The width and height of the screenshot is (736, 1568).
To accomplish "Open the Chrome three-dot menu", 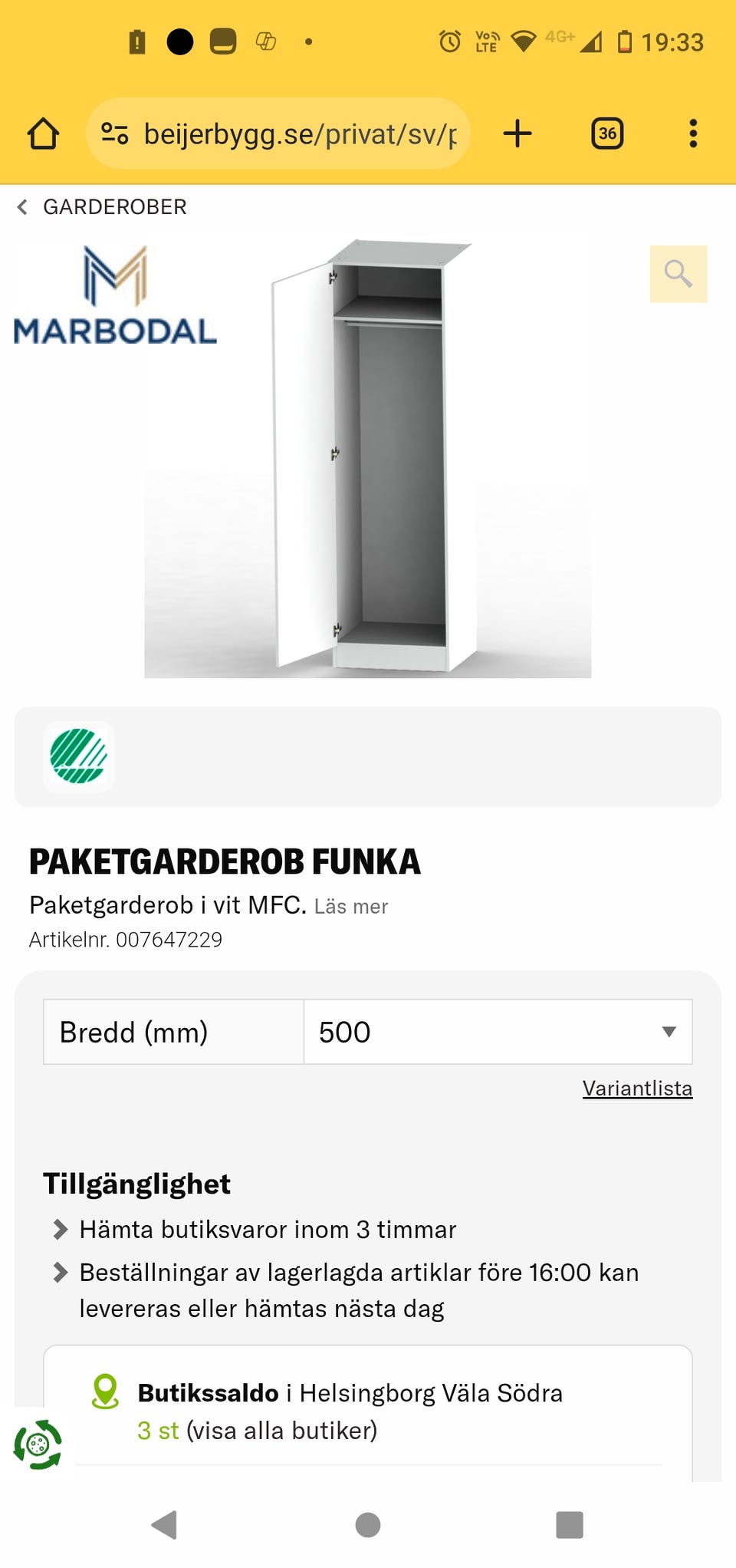I will point(693,132).
